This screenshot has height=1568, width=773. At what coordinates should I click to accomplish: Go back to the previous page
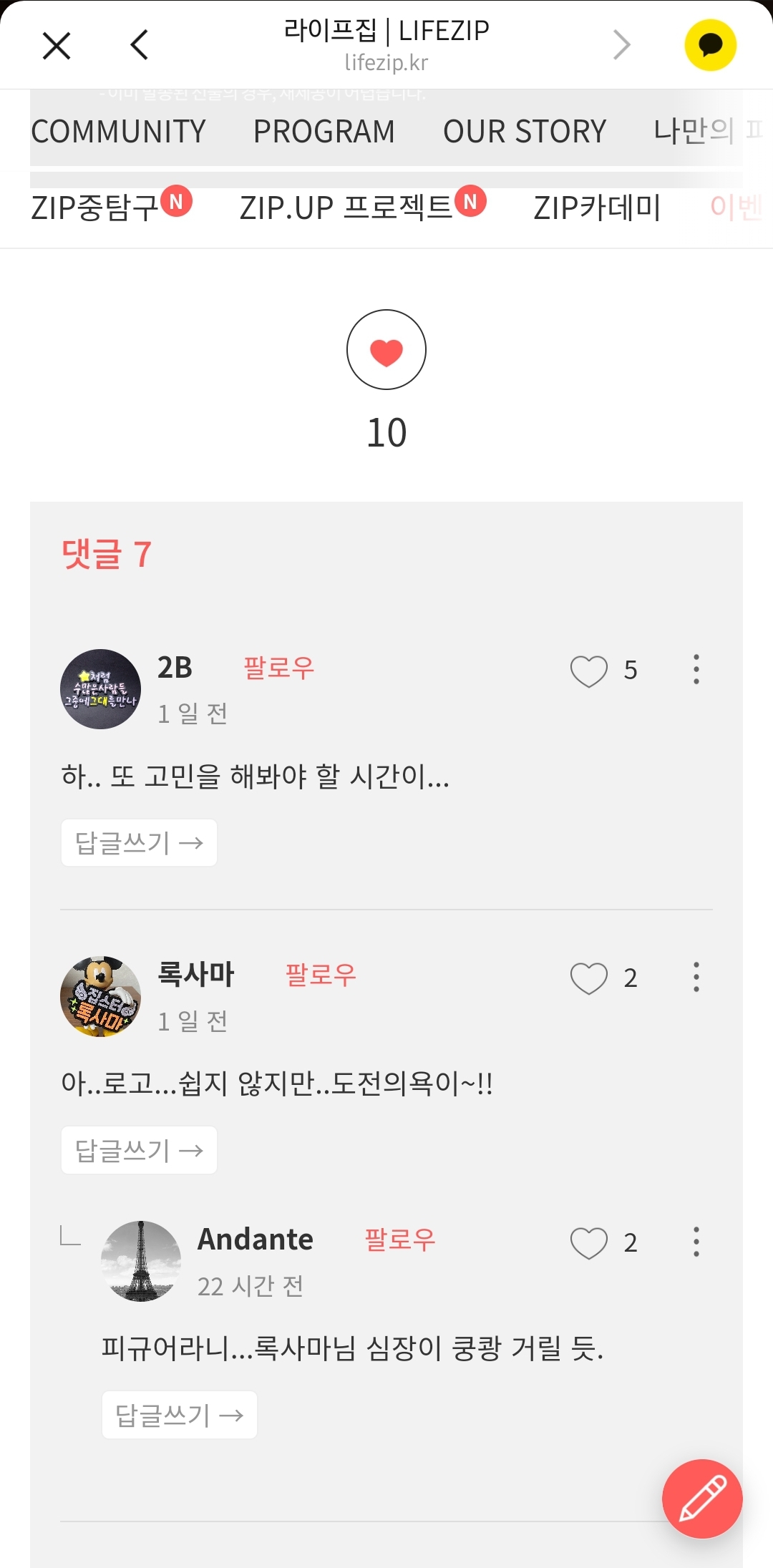click(x=140, y=45)
